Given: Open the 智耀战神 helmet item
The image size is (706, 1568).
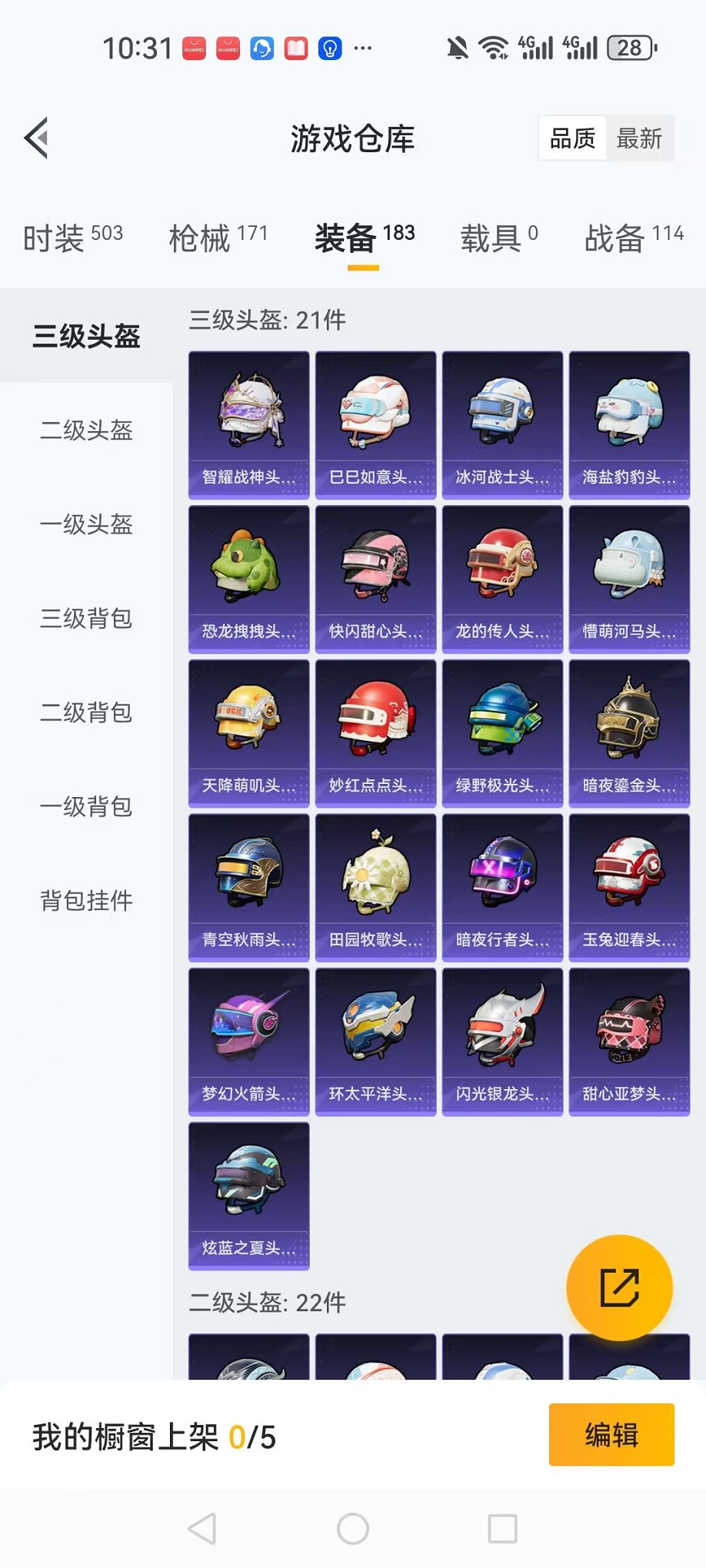Looking at the screenshot, I should pyautogui.click(x=248, y=425).
